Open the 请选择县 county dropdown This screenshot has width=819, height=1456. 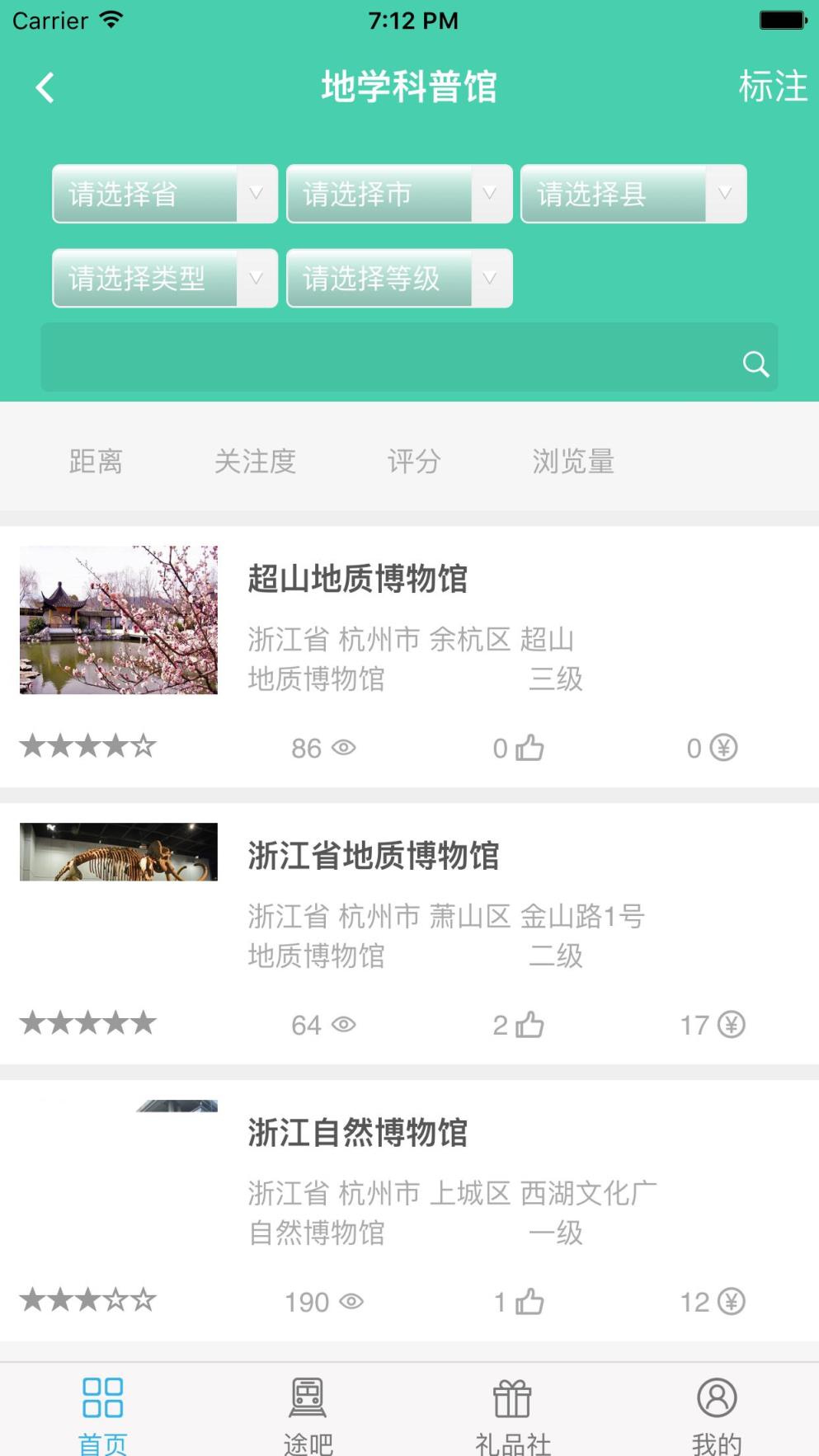[632, 194]
